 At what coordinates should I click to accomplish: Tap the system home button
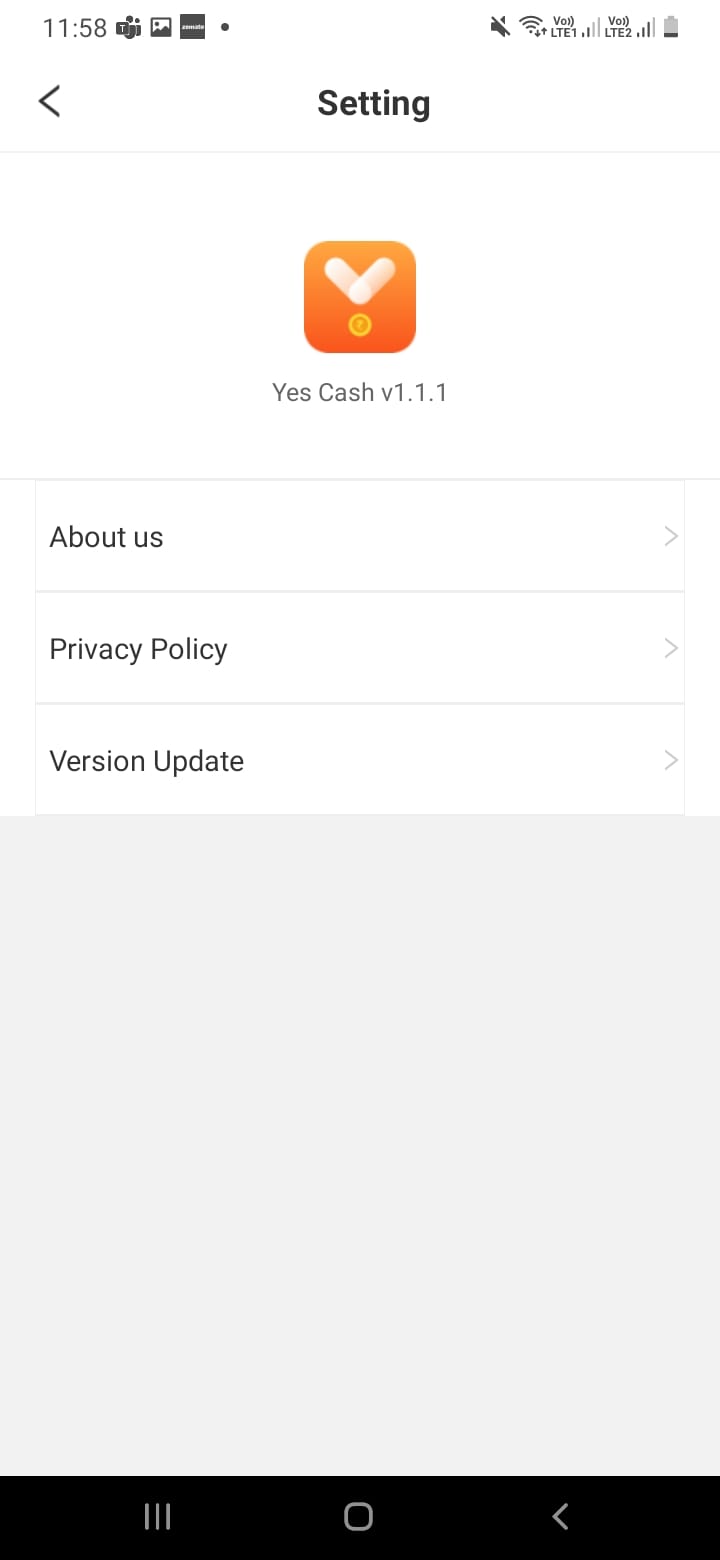(359, 1517)
